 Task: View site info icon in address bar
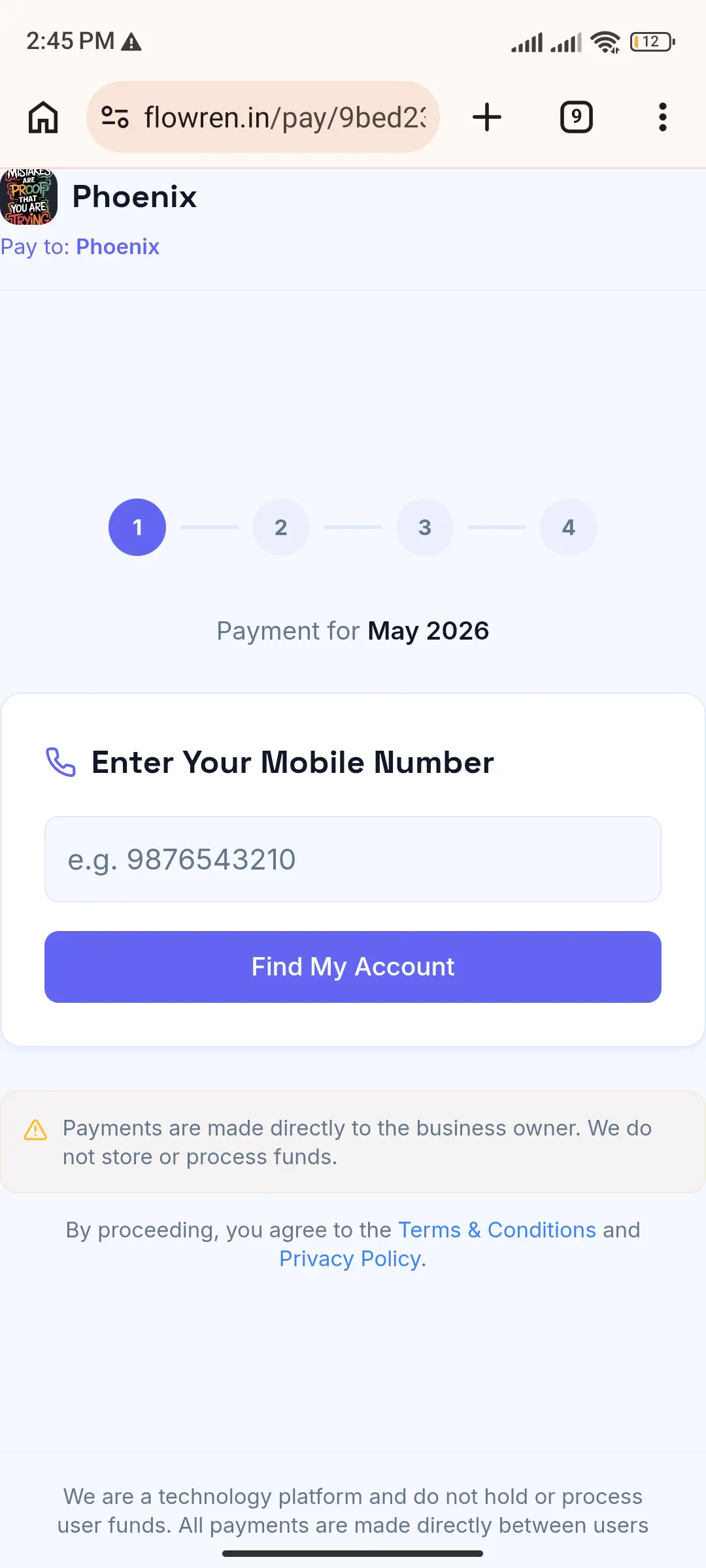[x=115, y=118]
